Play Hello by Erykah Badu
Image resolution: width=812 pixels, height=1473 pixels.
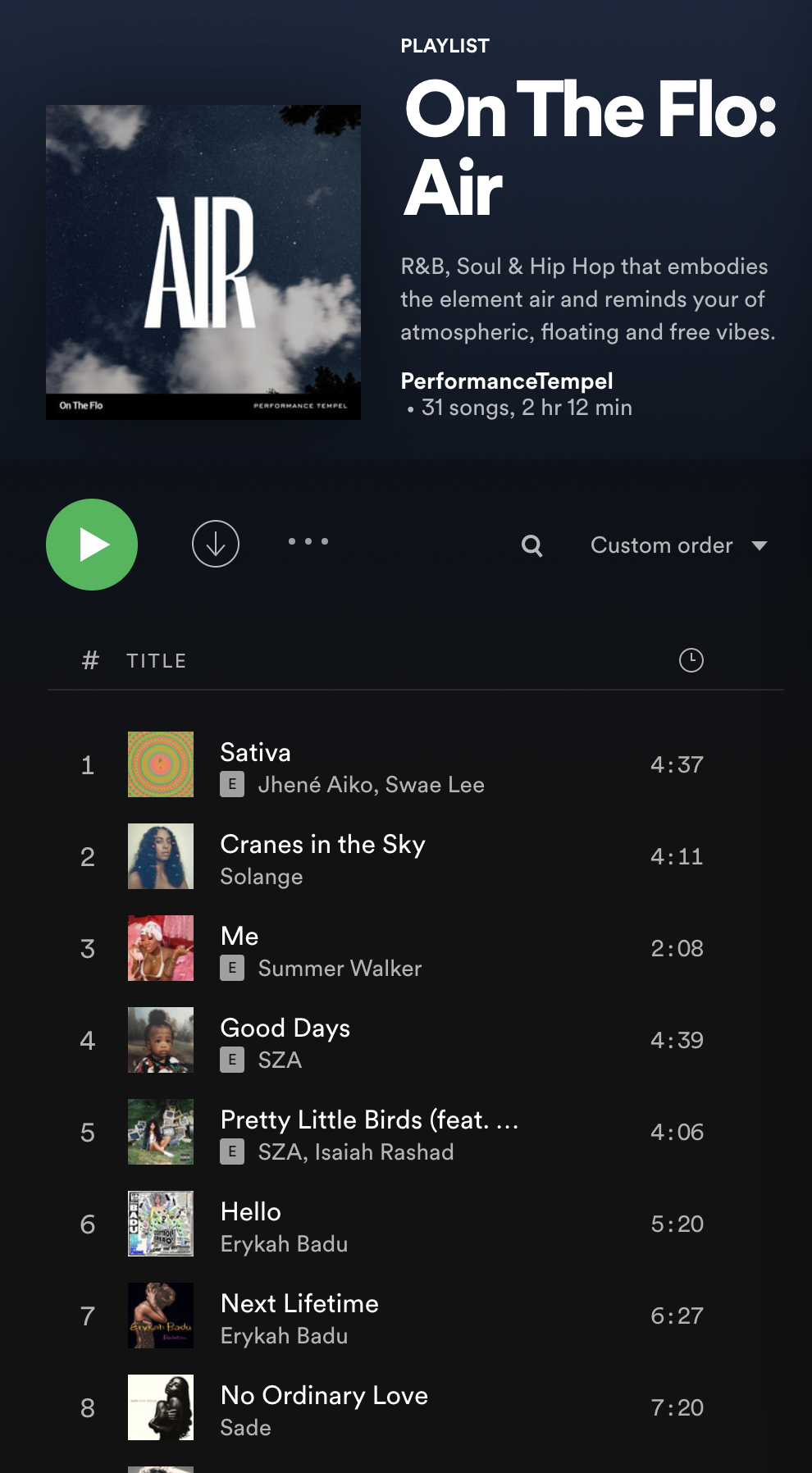pyautogui.click(x=250, y=1211)
